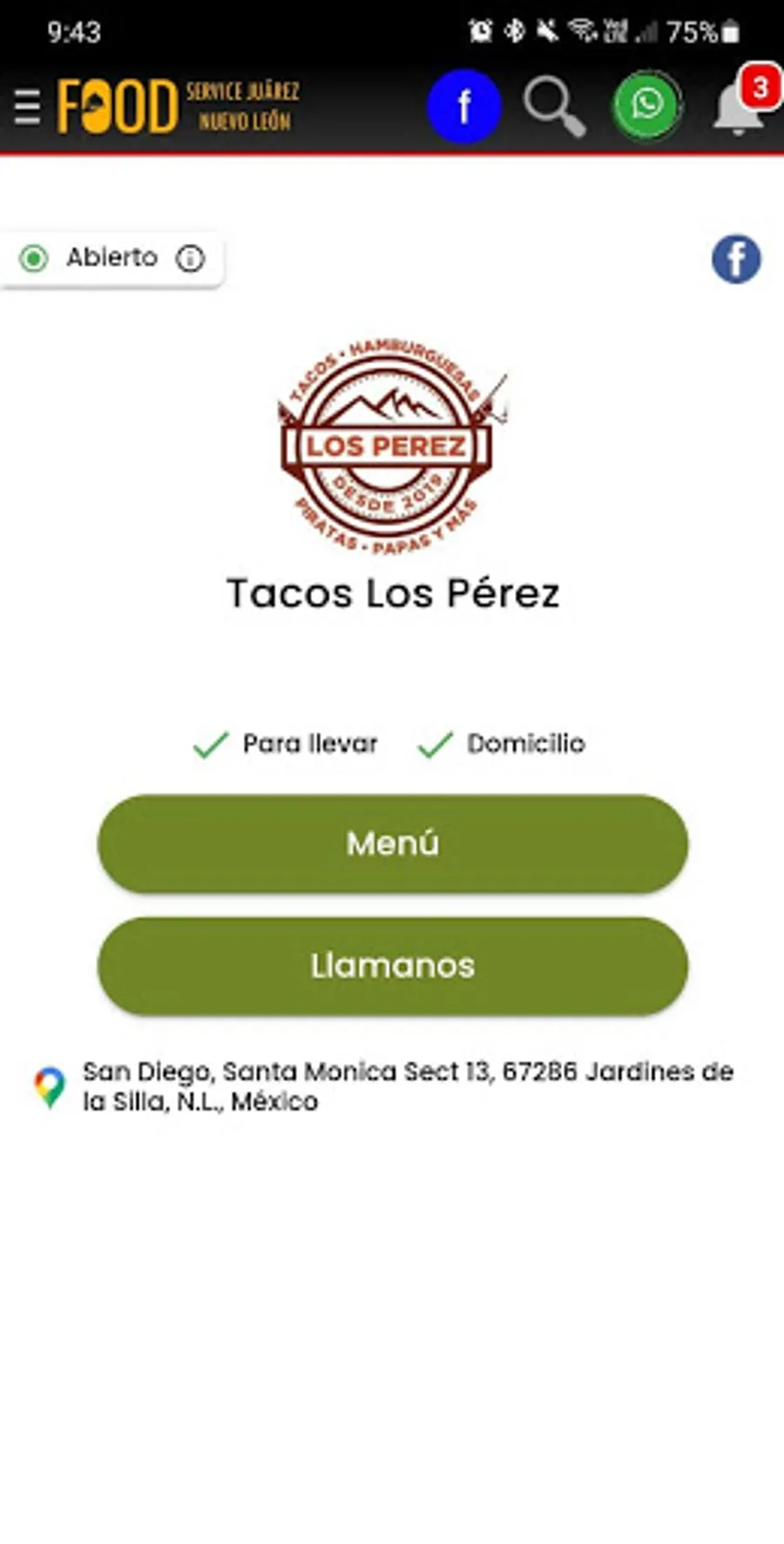Screen dimensions: 784x1544
Task: Call the restaurant via Llamanos
Action: pos(392,965)
